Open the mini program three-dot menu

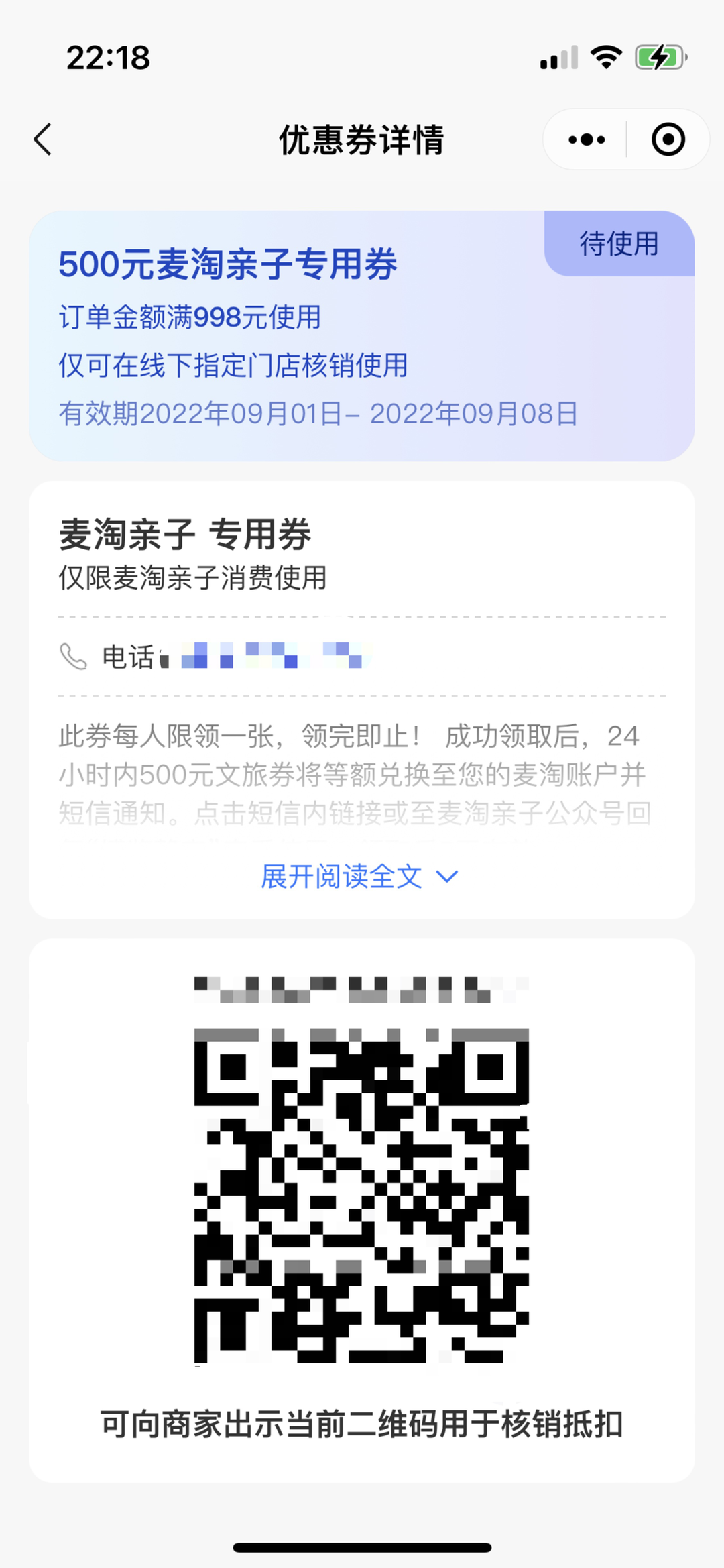pos(587,139)
